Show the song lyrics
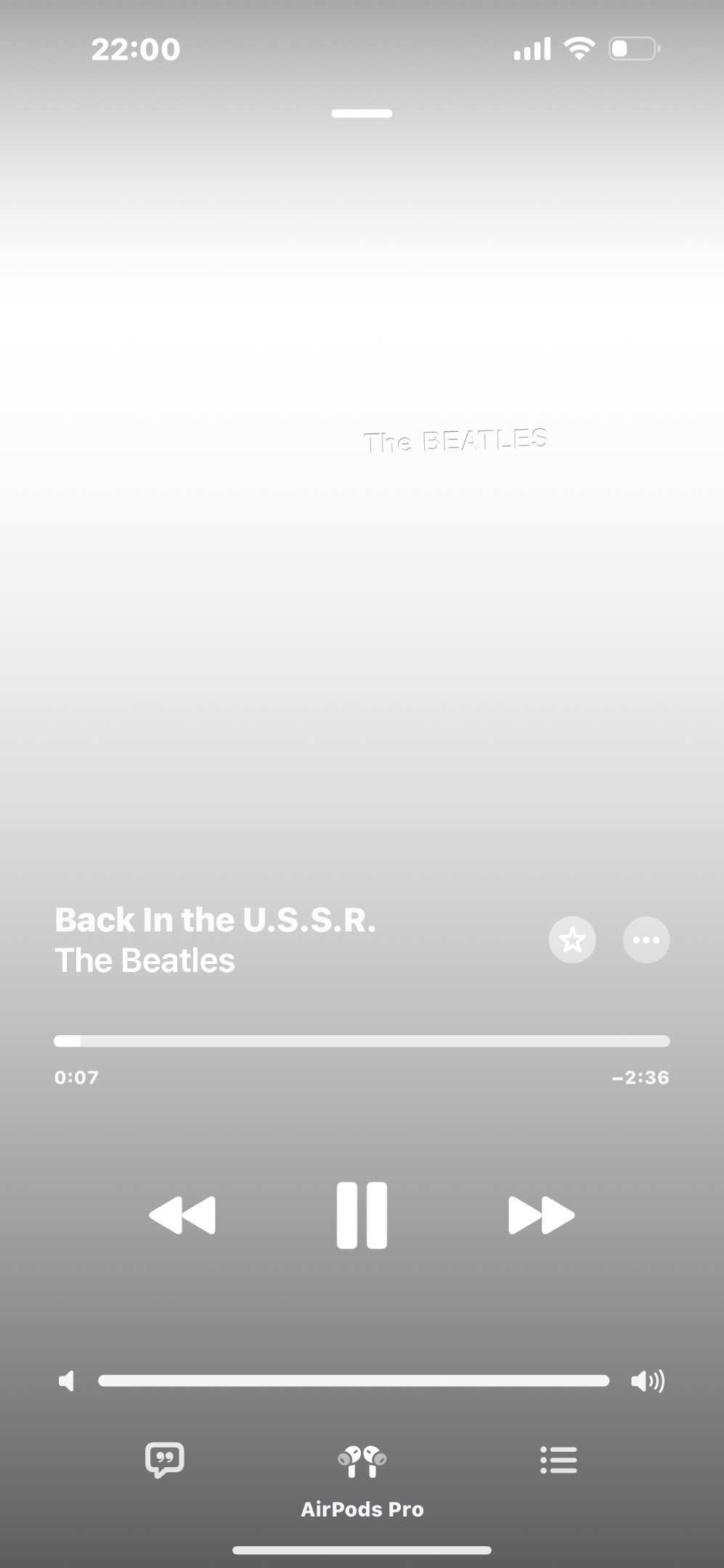 [x=165, y=1460]
